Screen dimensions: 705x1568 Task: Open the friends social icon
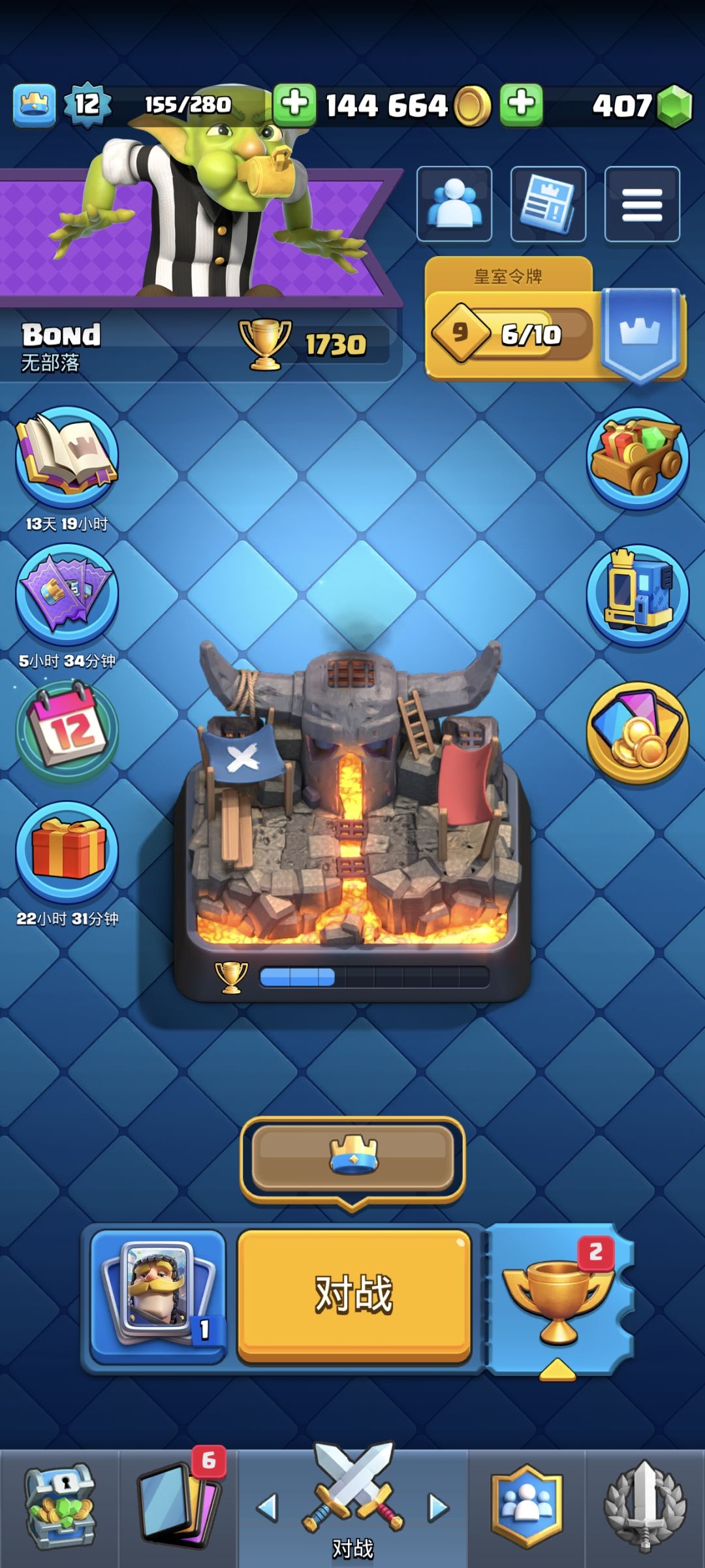pos(454,204)
